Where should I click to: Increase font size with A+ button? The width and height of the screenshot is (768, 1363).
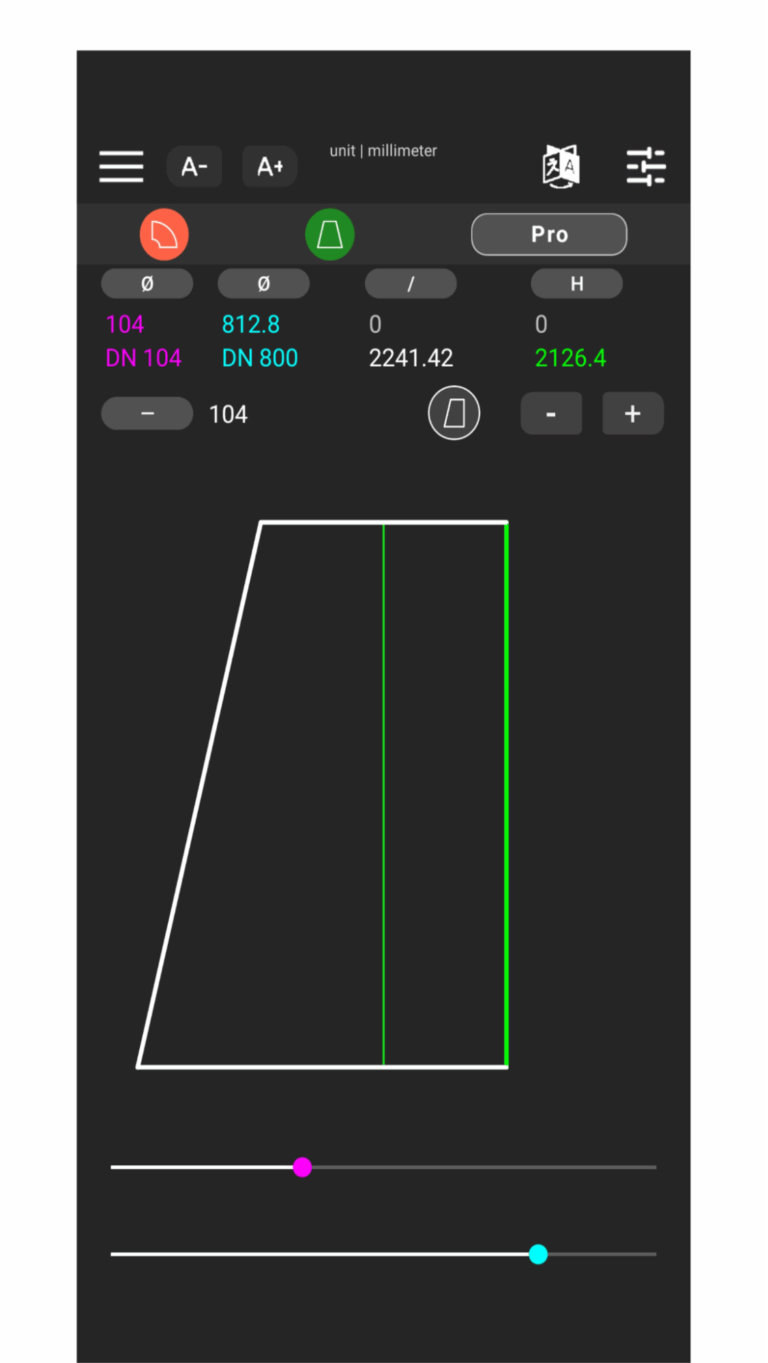(270, 166)
